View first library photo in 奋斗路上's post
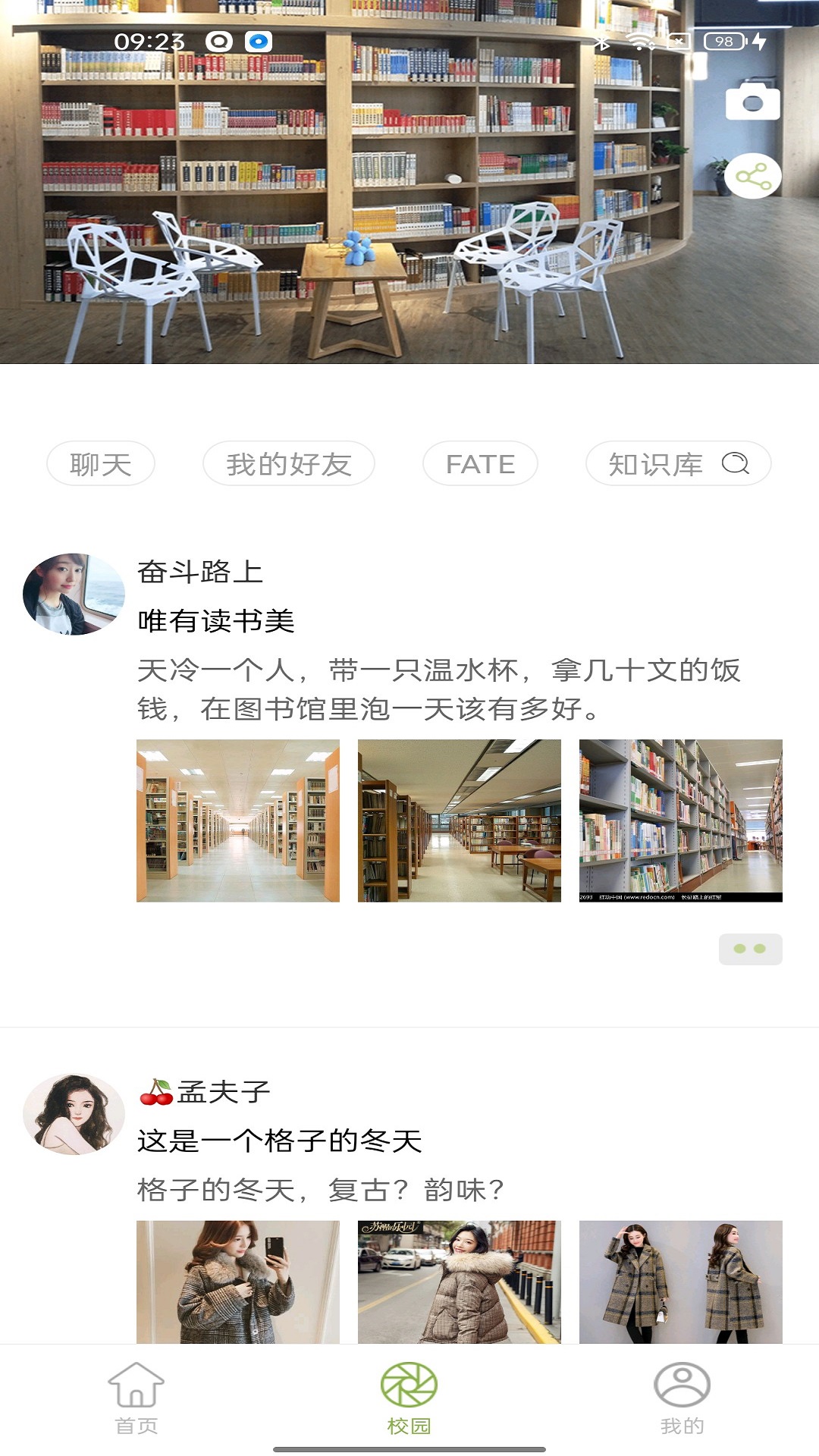819x1456 pixels. 238,821
